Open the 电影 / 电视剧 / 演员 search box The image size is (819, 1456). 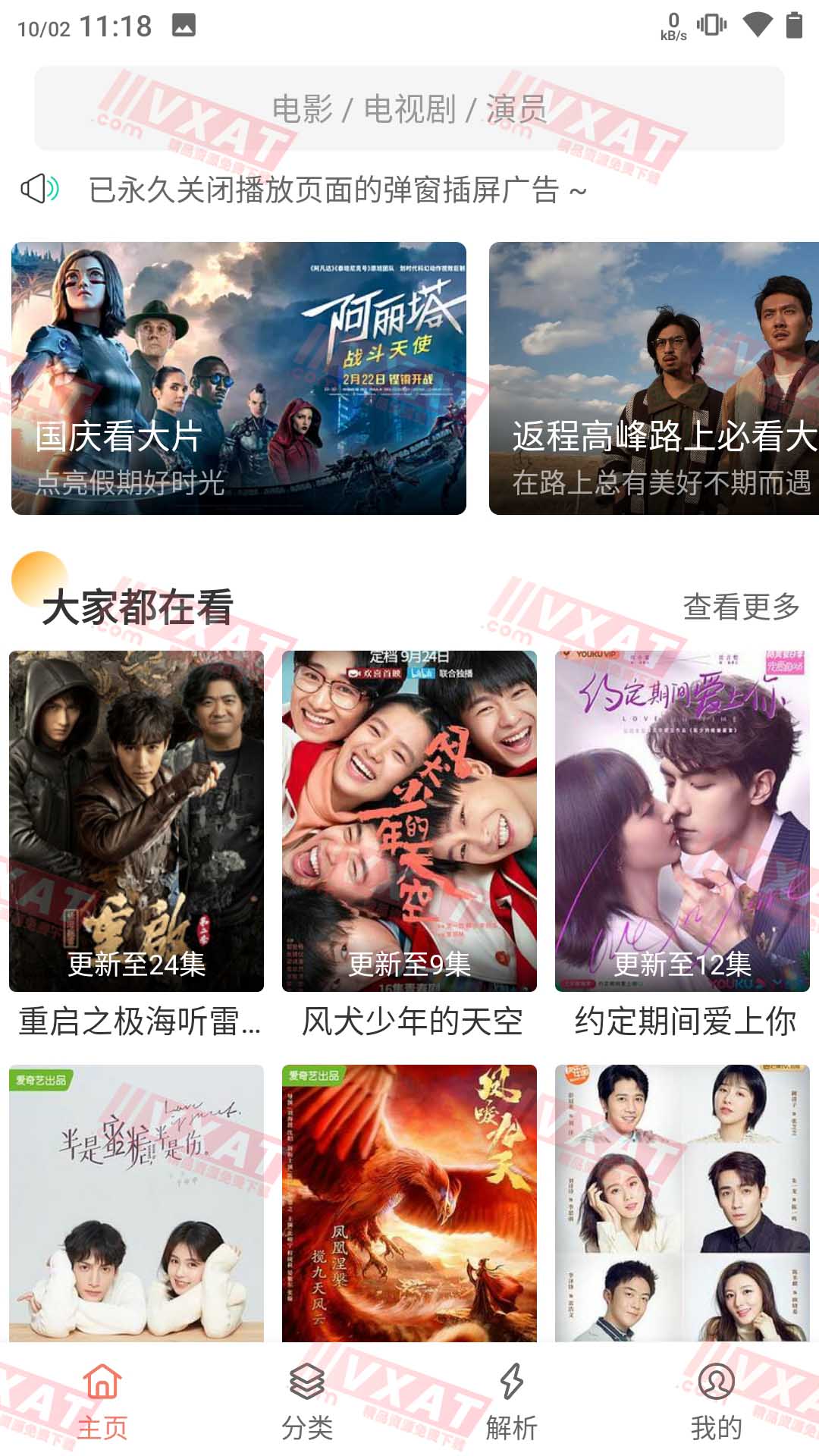tap(409, 108)
